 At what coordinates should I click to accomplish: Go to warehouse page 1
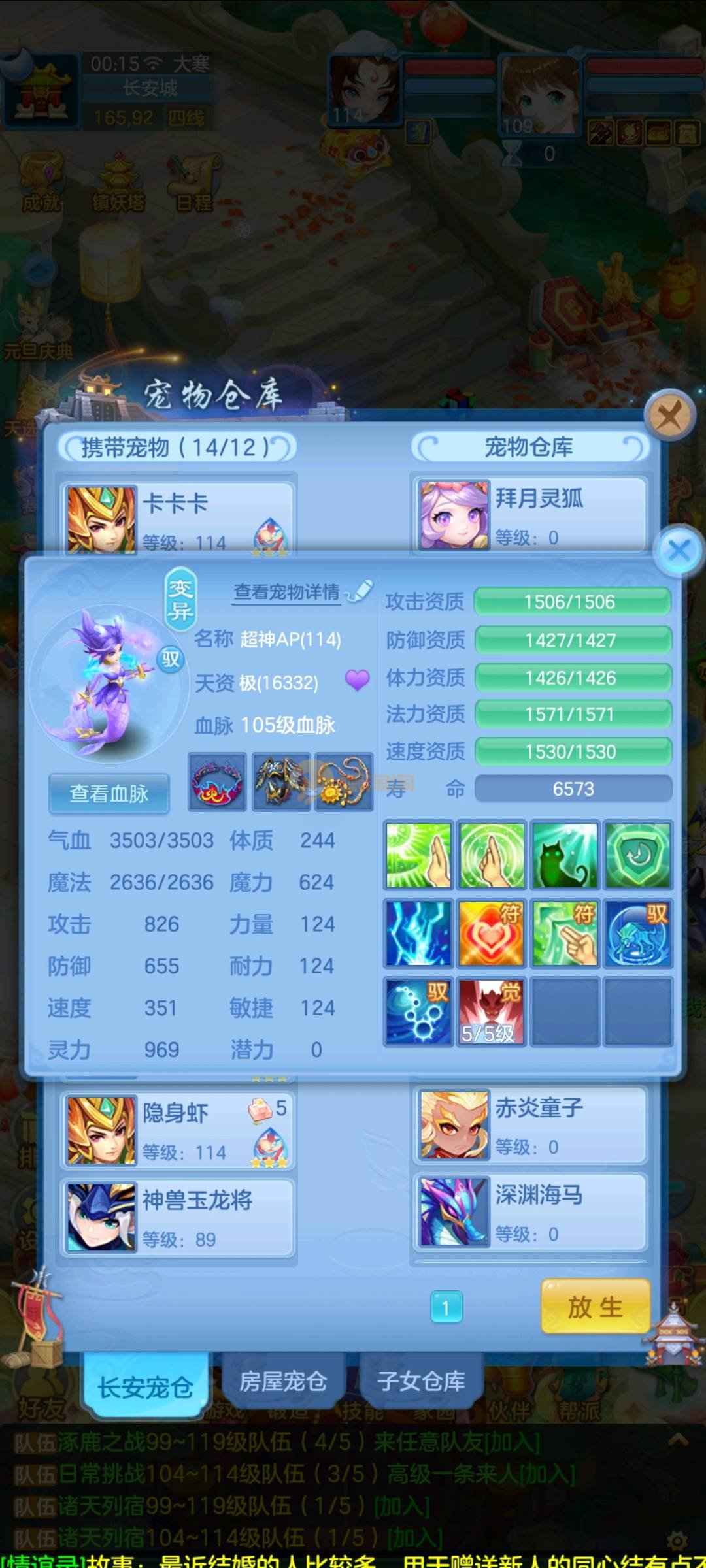click(x=446, y=1307)
